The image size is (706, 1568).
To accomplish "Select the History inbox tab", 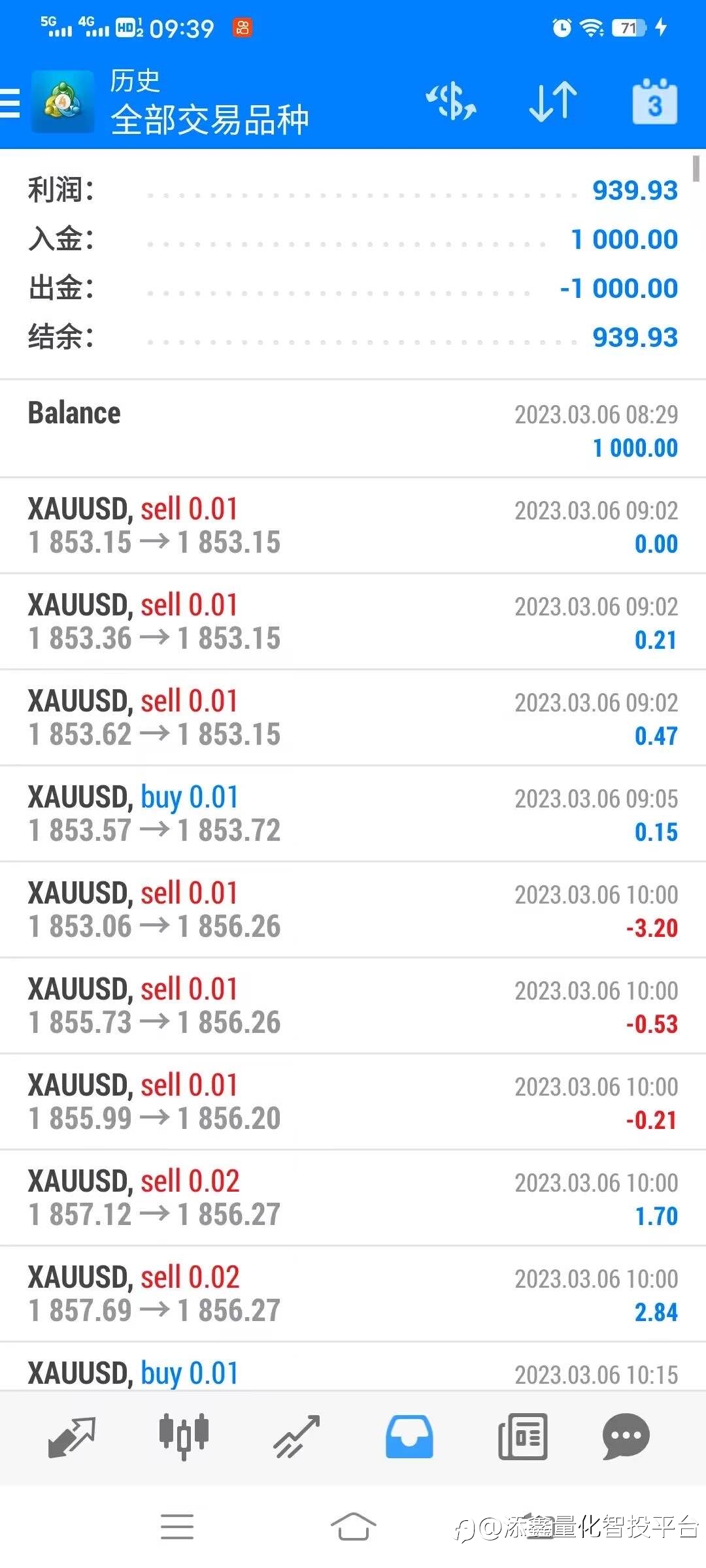I will coord(409,1437).
